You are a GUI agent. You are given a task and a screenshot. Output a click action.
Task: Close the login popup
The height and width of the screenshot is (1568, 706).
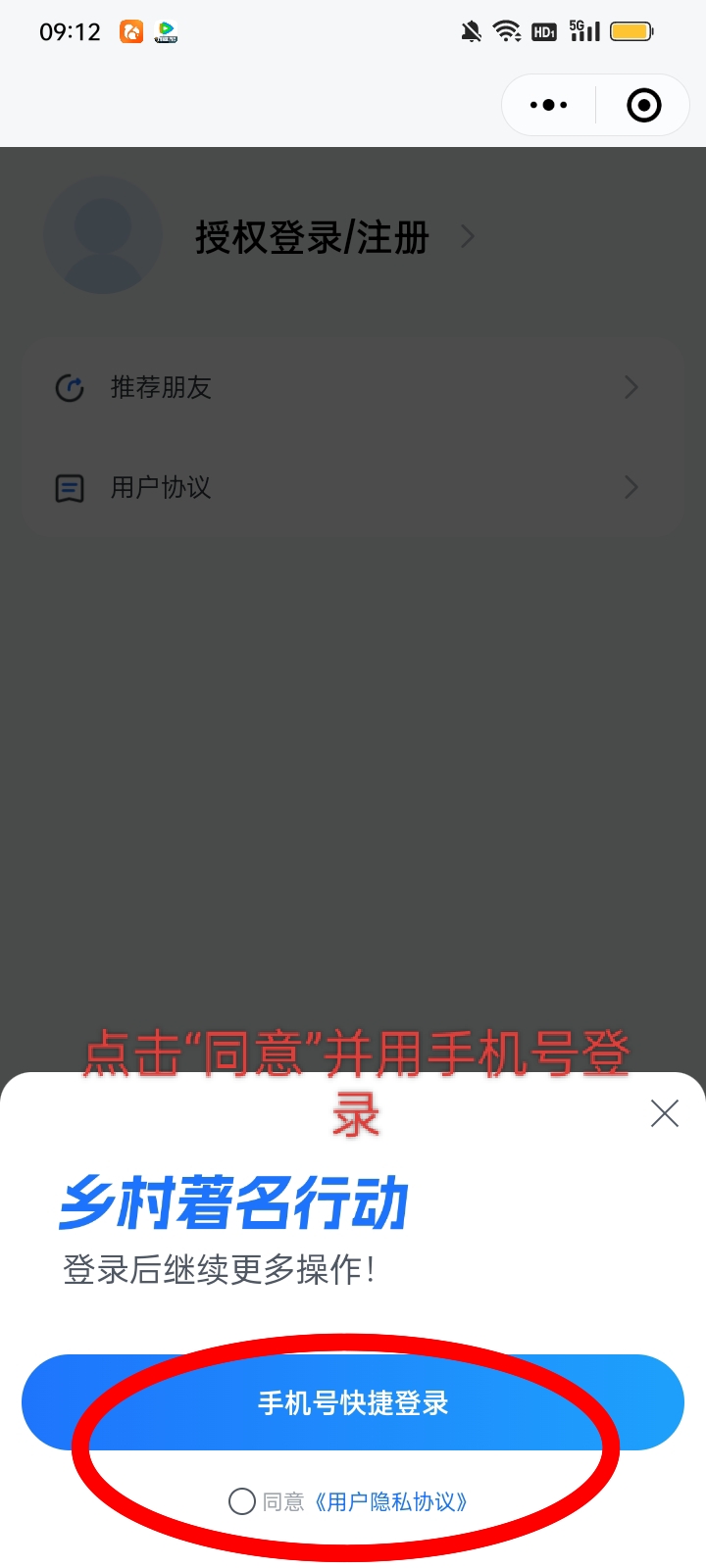pyautogui.click(x=665, y=1113)
